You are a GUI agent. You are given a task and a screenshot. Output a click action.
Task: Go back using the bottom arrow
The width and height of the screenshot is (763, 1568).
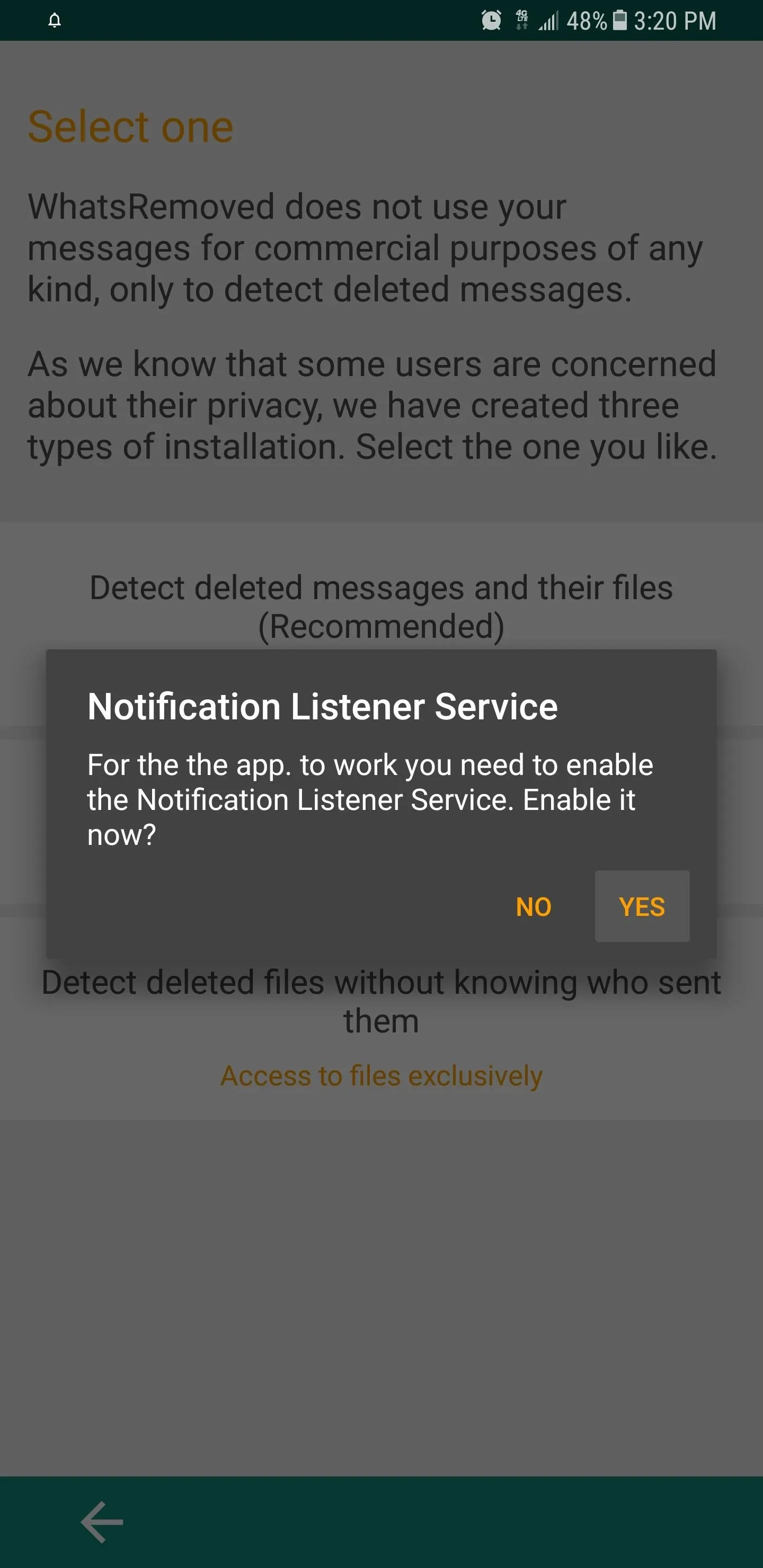point(102,1522)
